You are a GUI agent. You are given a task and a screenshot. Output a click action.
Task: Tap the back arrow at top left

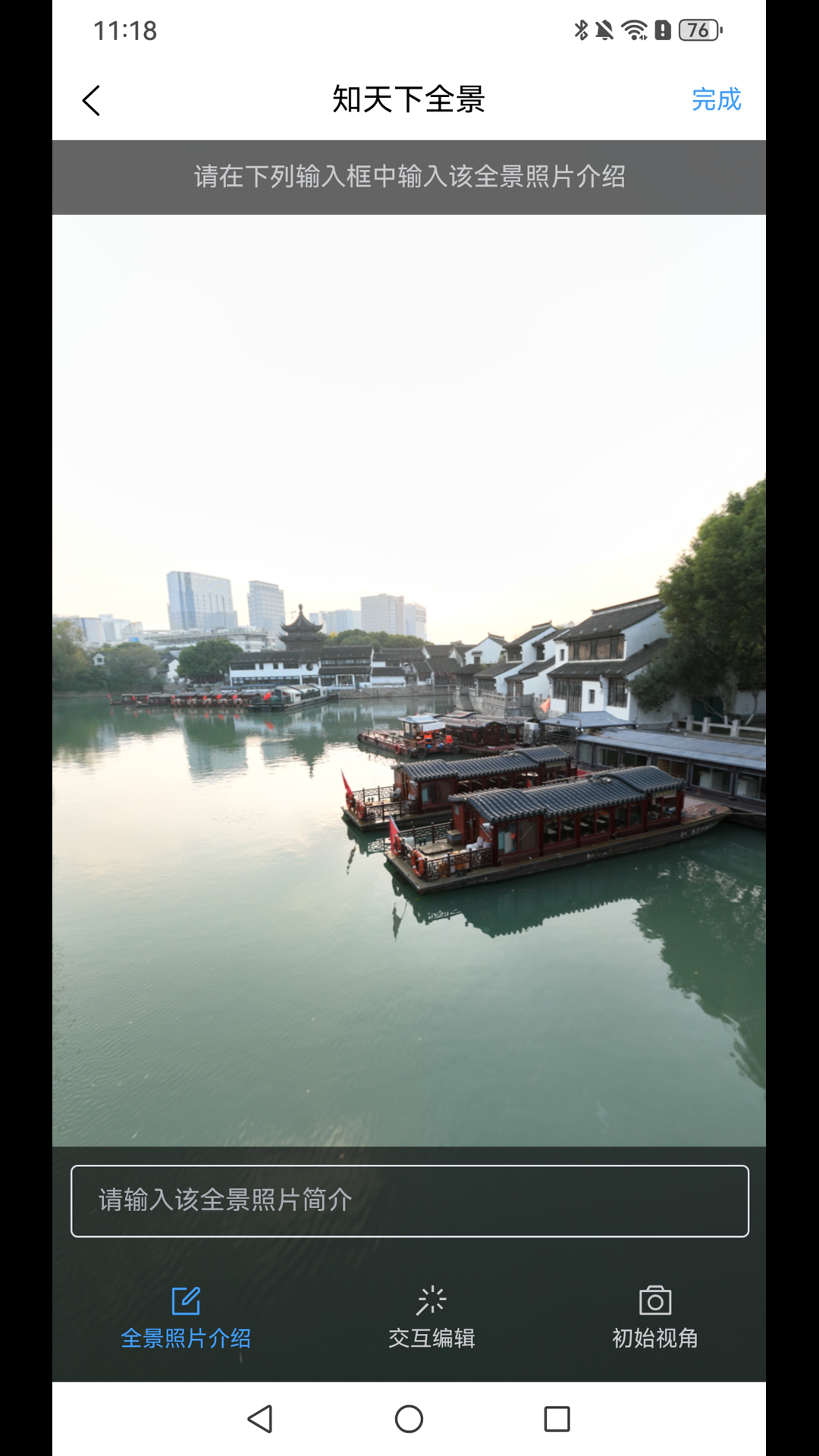tap(91, 99)
